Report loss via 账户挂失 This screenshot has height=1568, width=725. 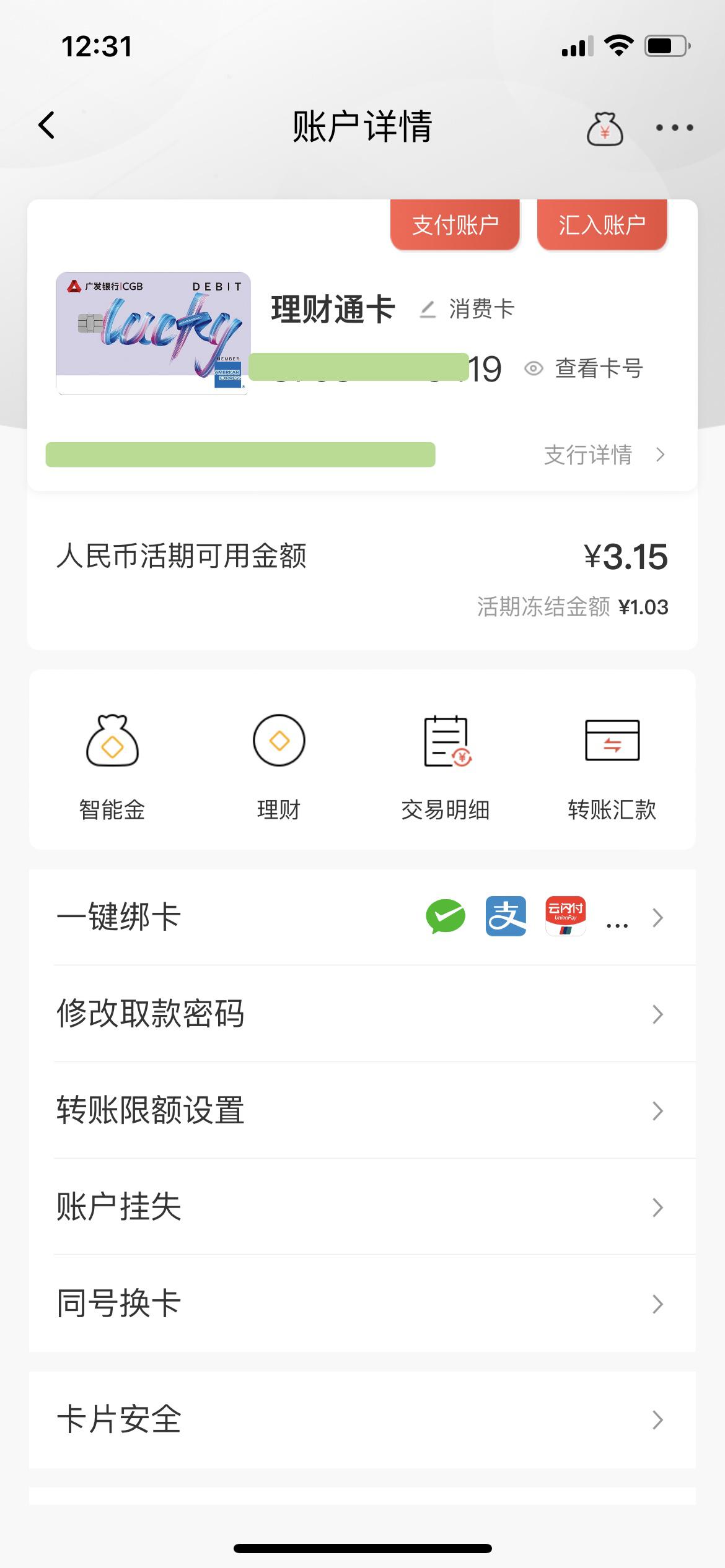tap(362, 1207)
